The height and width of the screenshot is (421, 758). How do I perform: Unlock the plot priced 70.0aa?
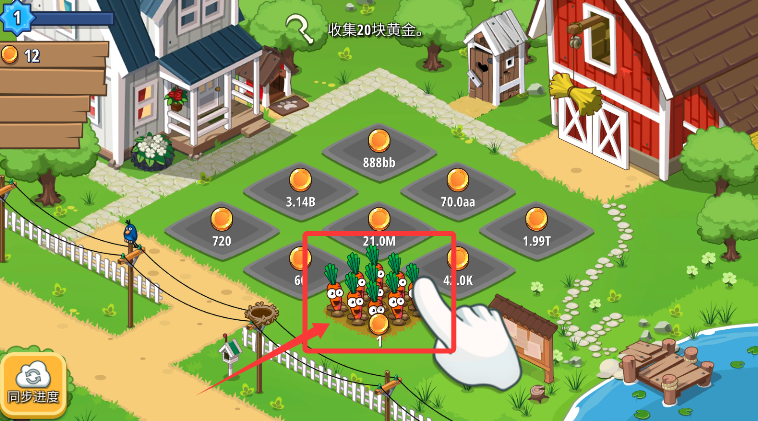click(x=457, y=190)
